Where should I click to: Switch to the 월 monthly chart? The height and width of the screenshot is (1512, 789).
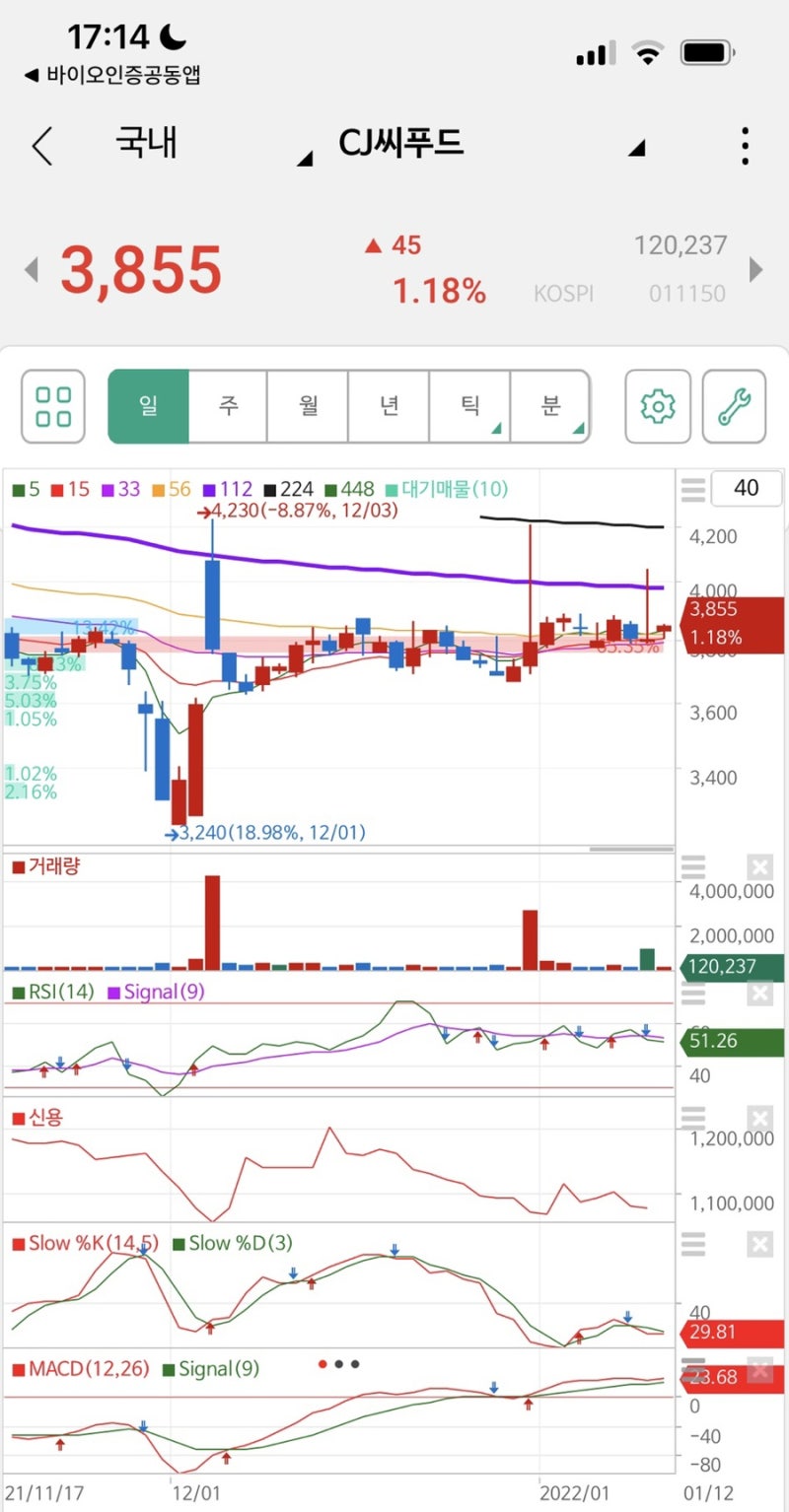pos(308,406)
